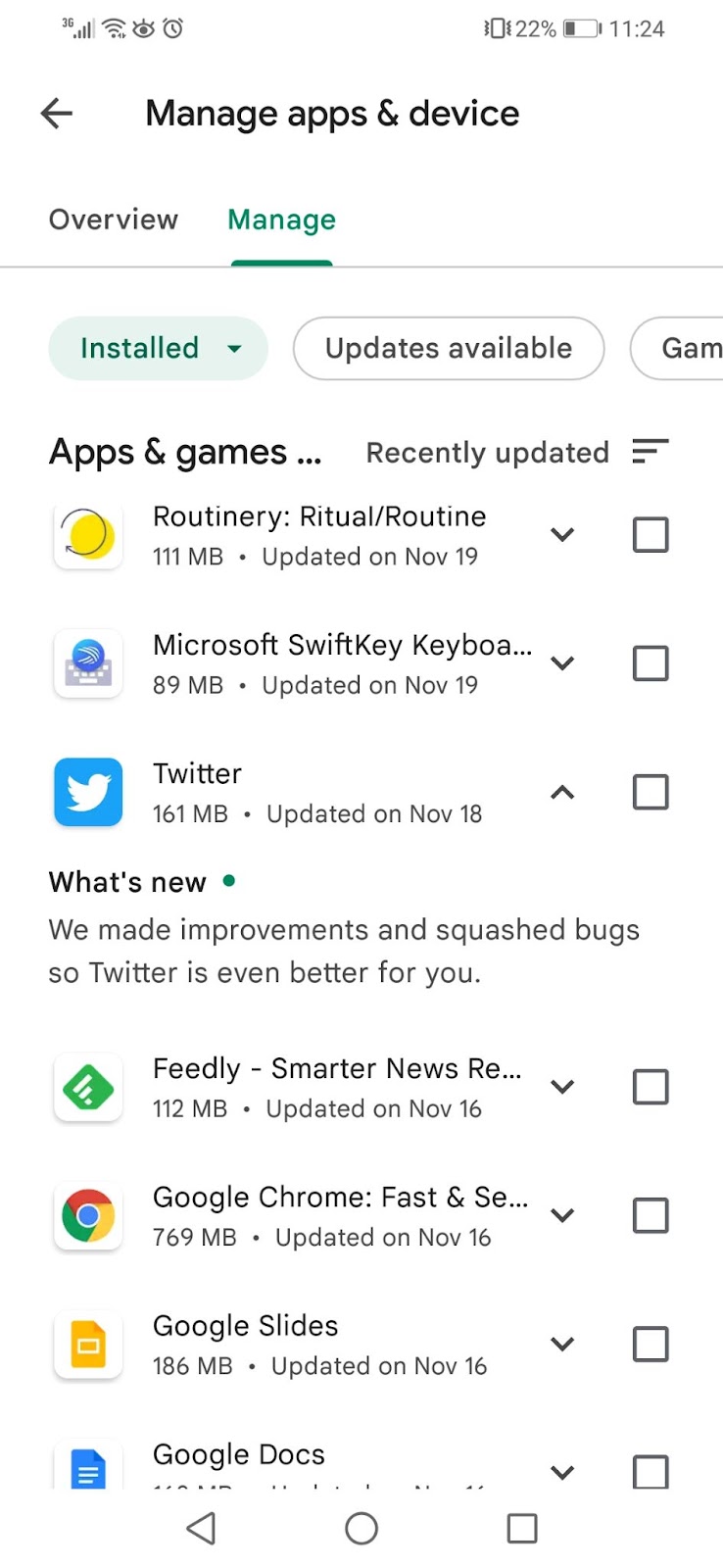Select the Google Chrome checkbox
Image resolution: width=723 pixels, height=1568 pixels.
pyautogui.click(x=651, y=1215)
